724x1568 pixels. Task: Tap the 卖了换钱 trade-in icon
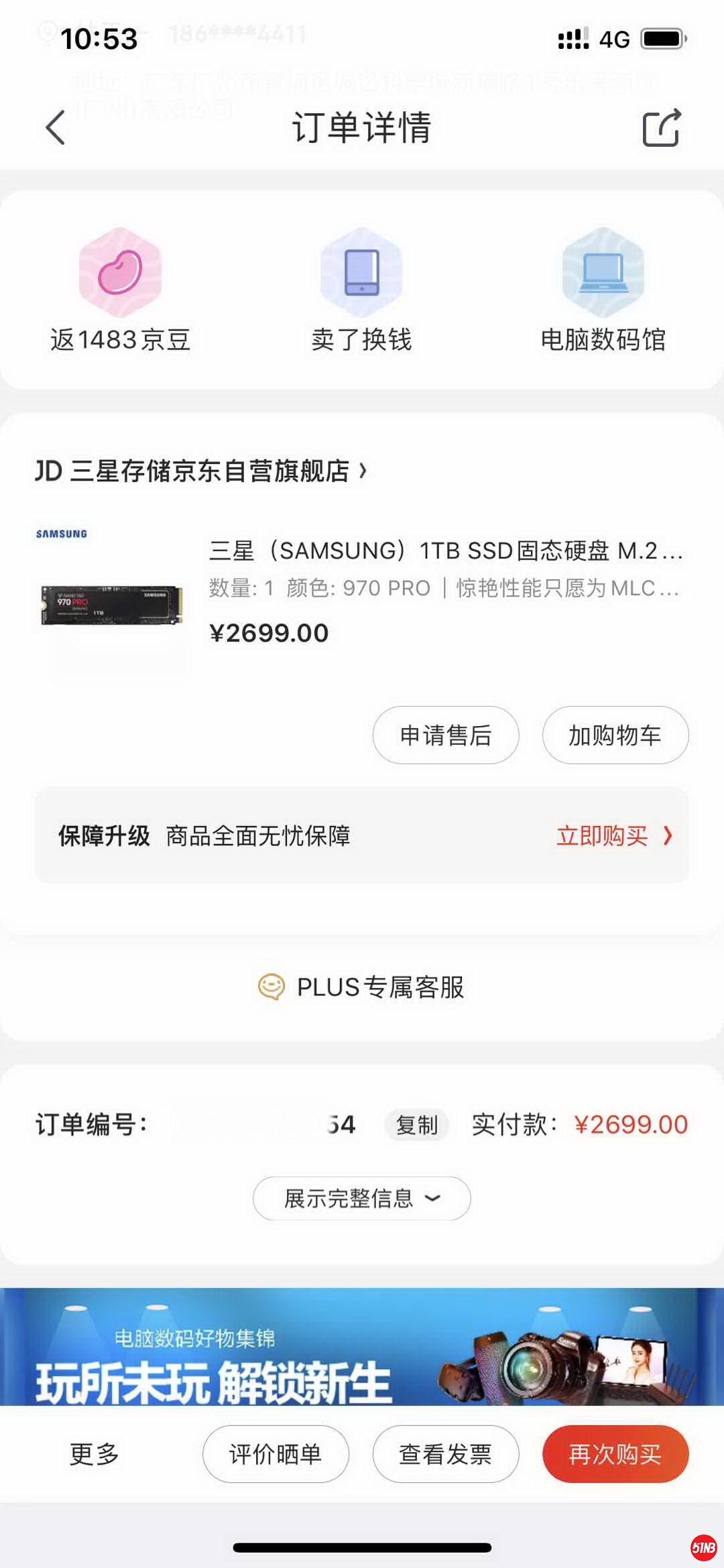(361, 272)
